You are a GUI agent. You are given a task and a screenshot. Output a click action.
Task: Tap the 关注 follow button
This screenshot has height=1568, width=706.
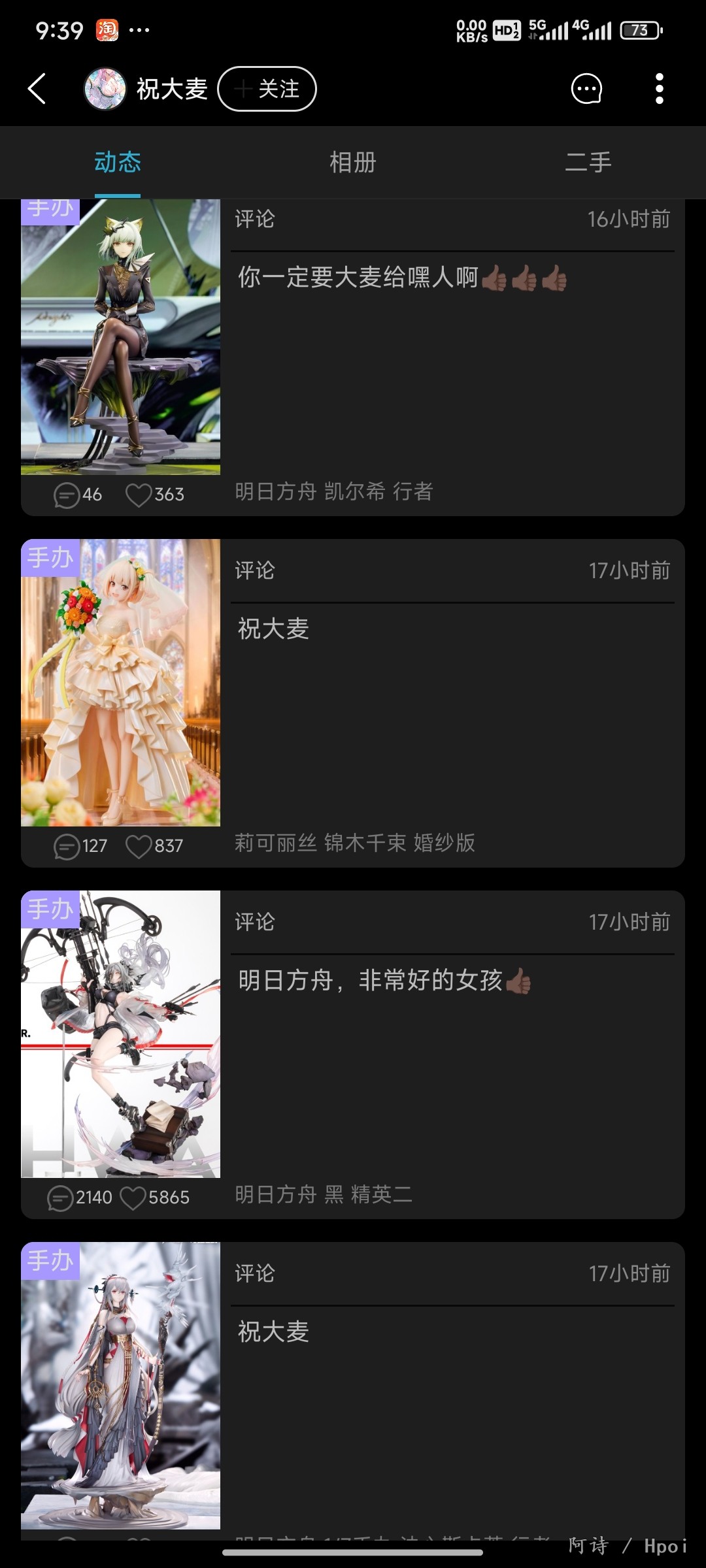pyautogui.click(x=267, y=89)
